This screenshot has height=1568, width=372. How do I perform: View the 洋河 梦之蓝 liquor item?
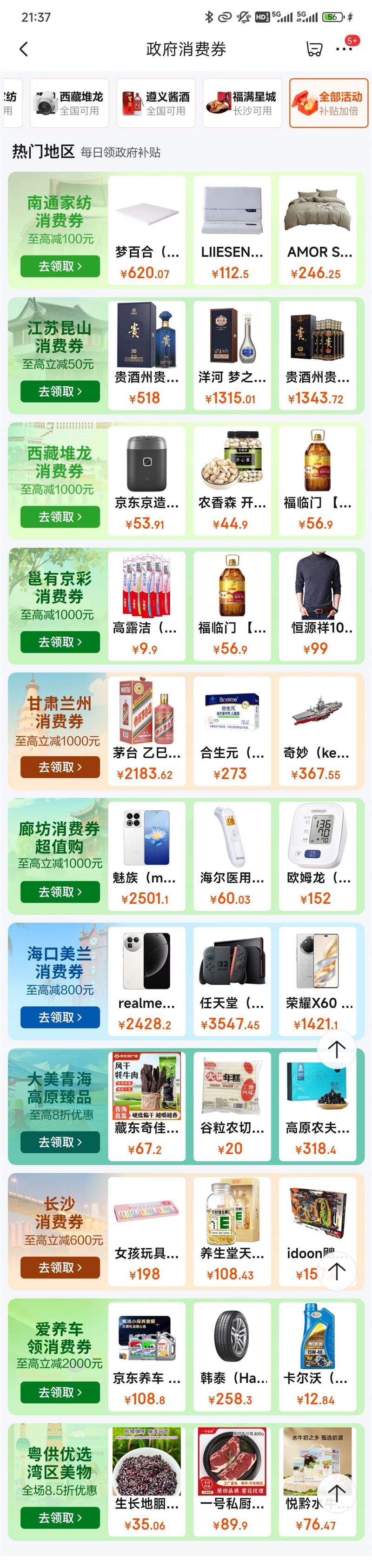tap(232, 355)
